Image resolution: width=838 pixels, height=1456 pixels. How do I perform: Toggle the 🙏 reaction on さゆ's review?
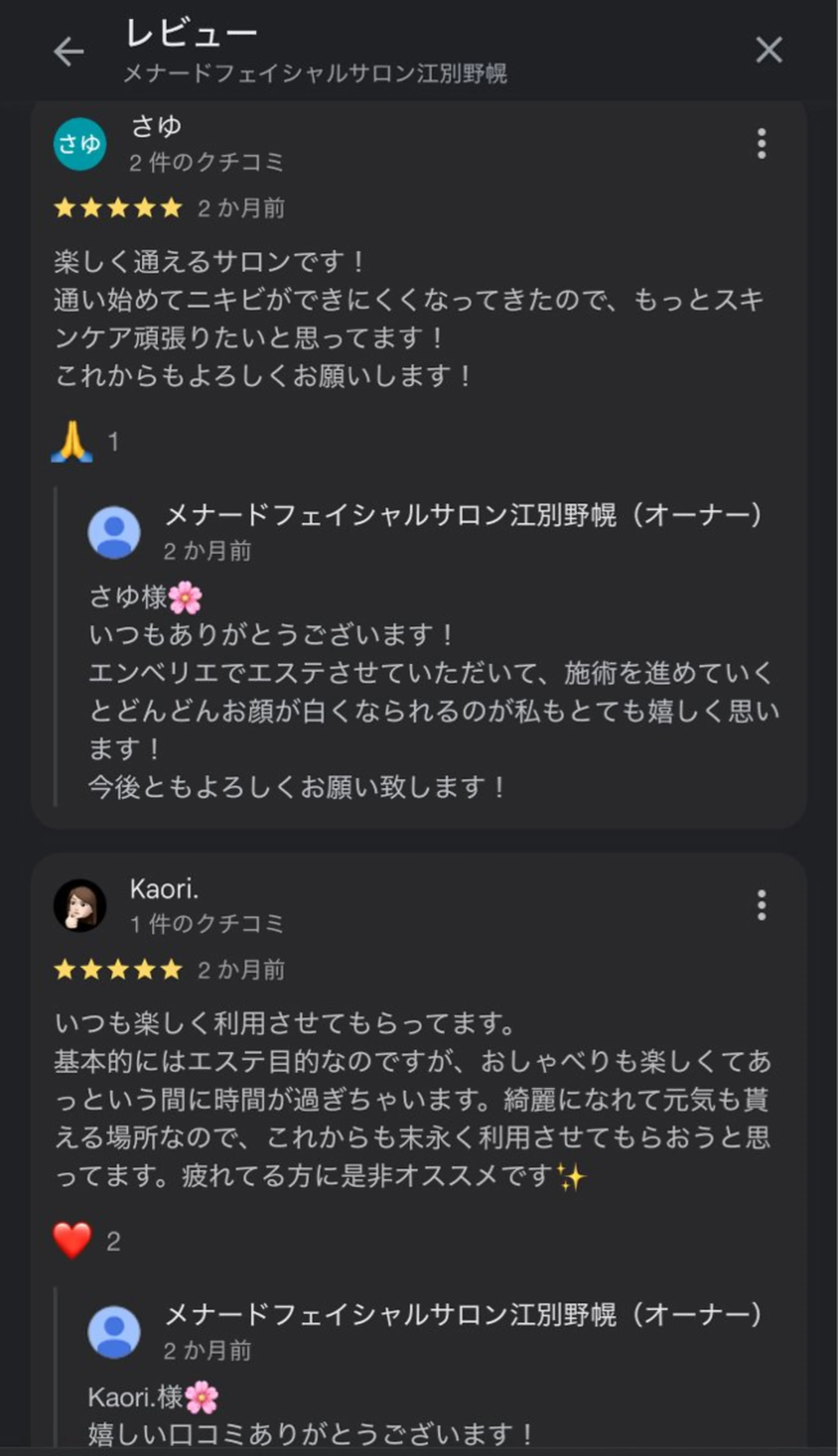pyautogui.click(x=71, y=441)
